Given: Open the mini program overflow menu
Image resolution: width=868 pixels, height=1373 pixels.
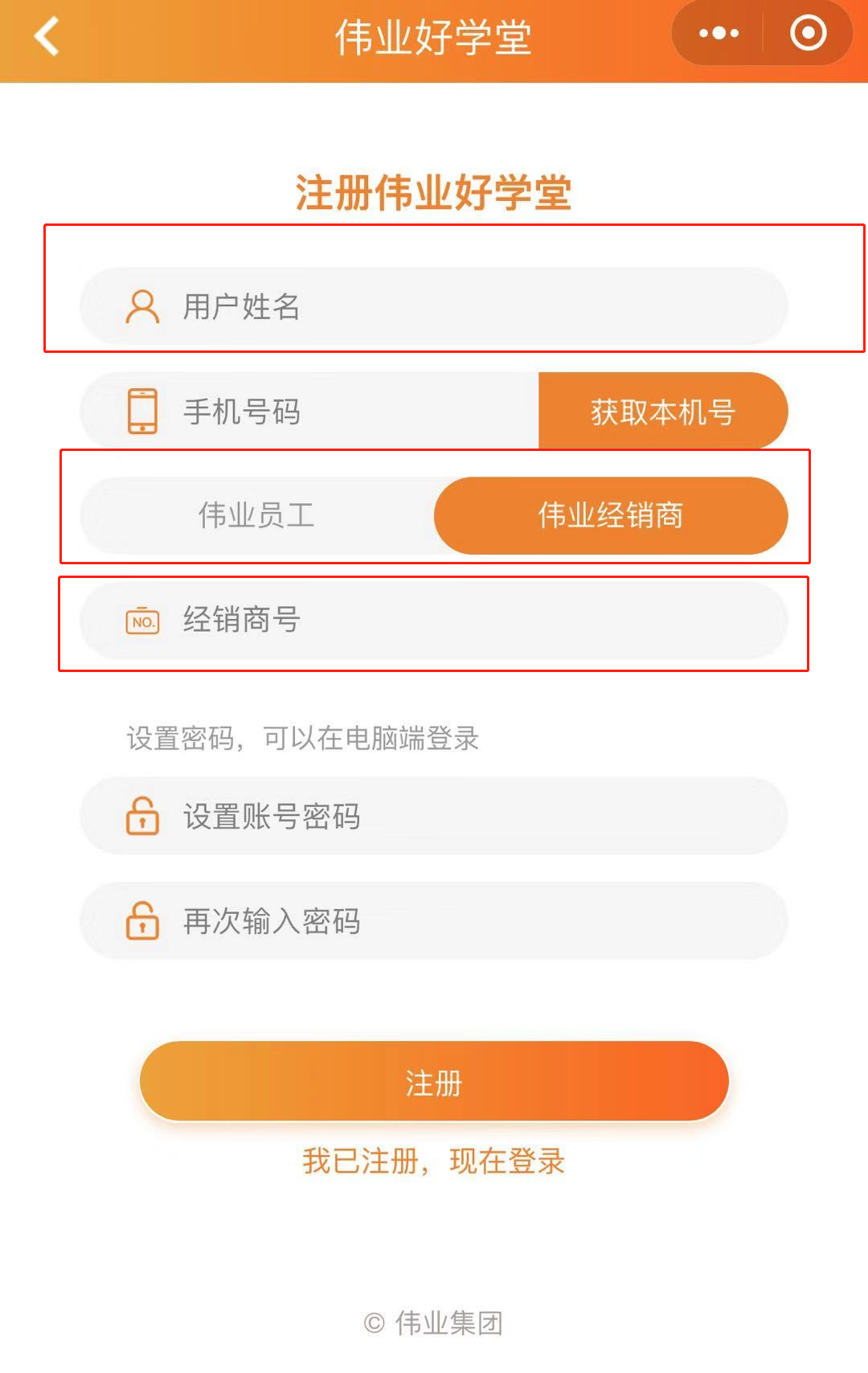Looking at the screenshot, I should [x=719, y=34].
